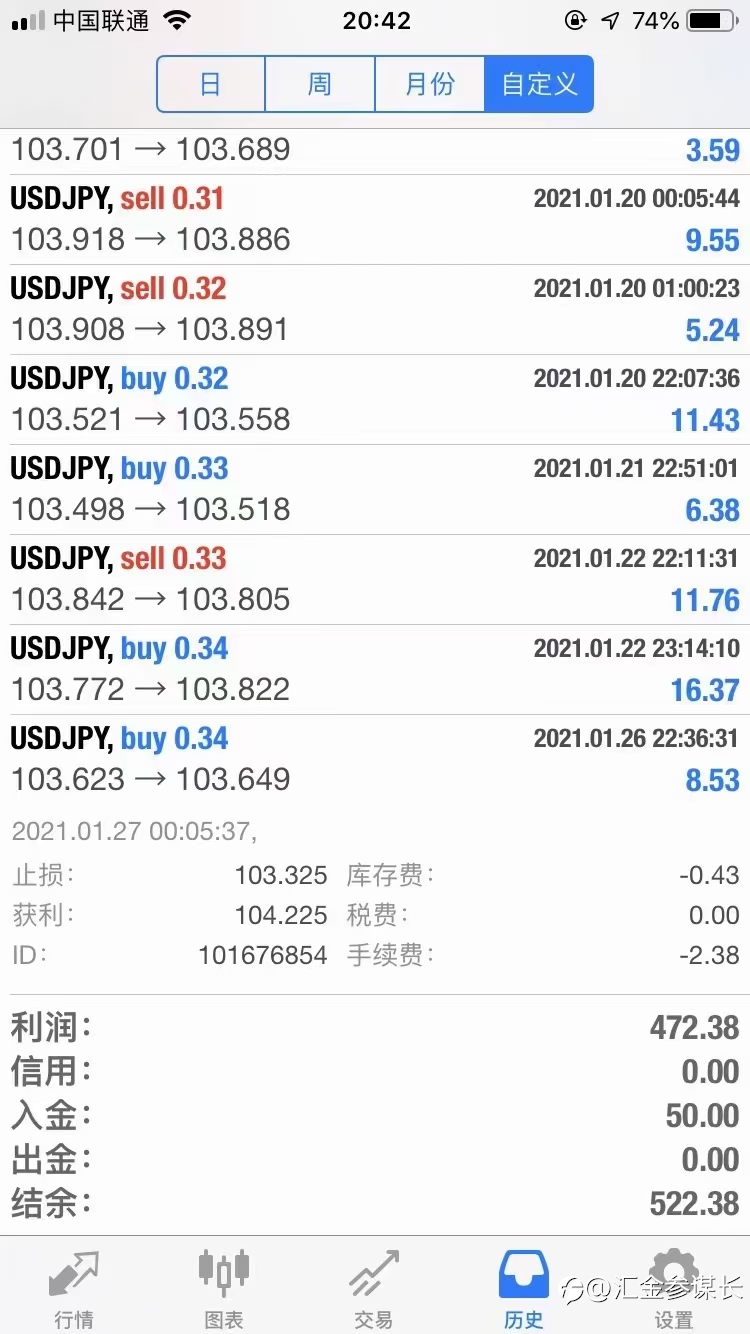The height and width of the screenshot is (1334, 750).
Task: Switch to the 月份 segment
Action: 430,84
